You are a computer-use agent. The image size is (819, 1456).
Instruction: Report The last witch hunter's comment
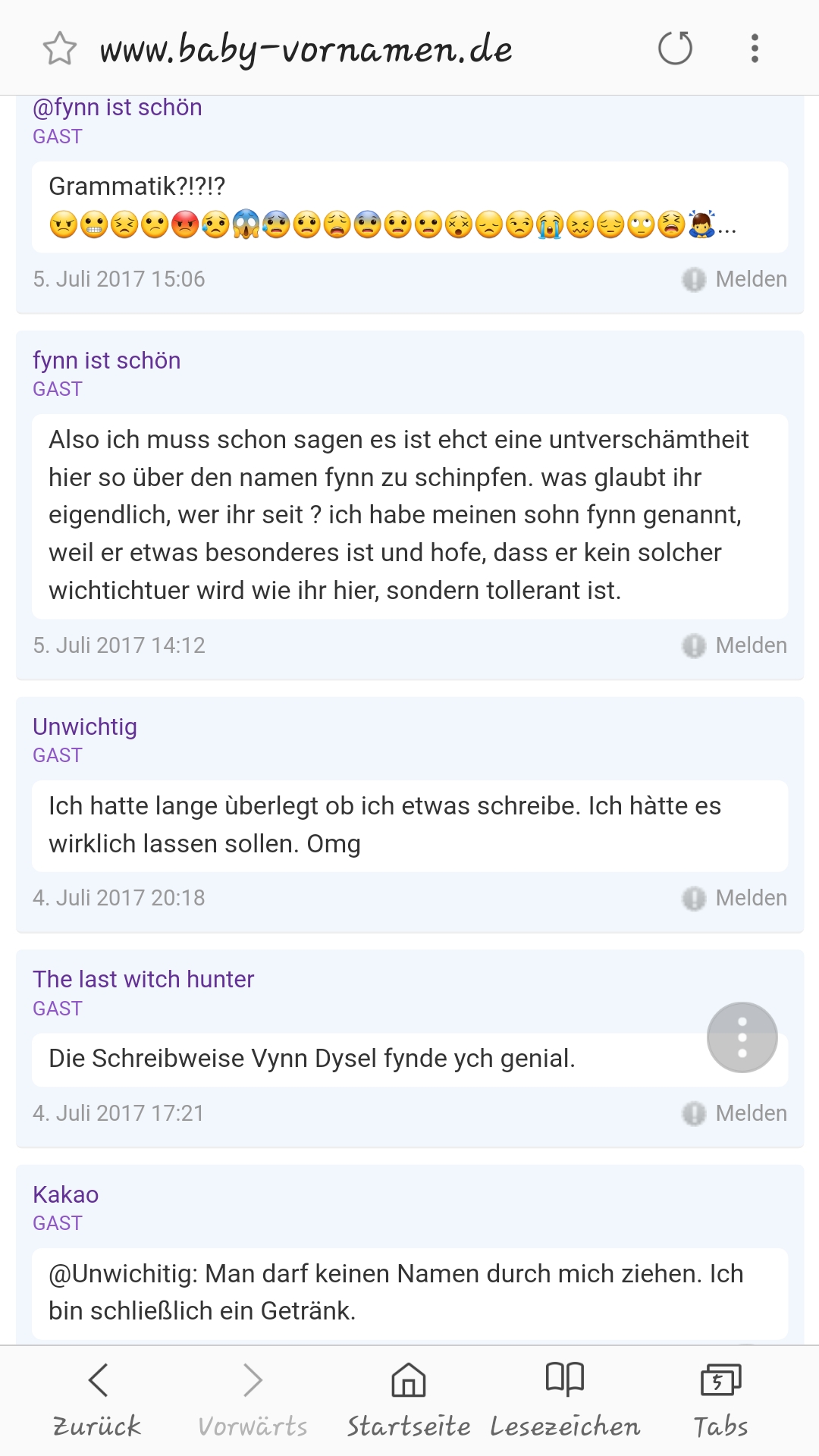click(734, 1113)
